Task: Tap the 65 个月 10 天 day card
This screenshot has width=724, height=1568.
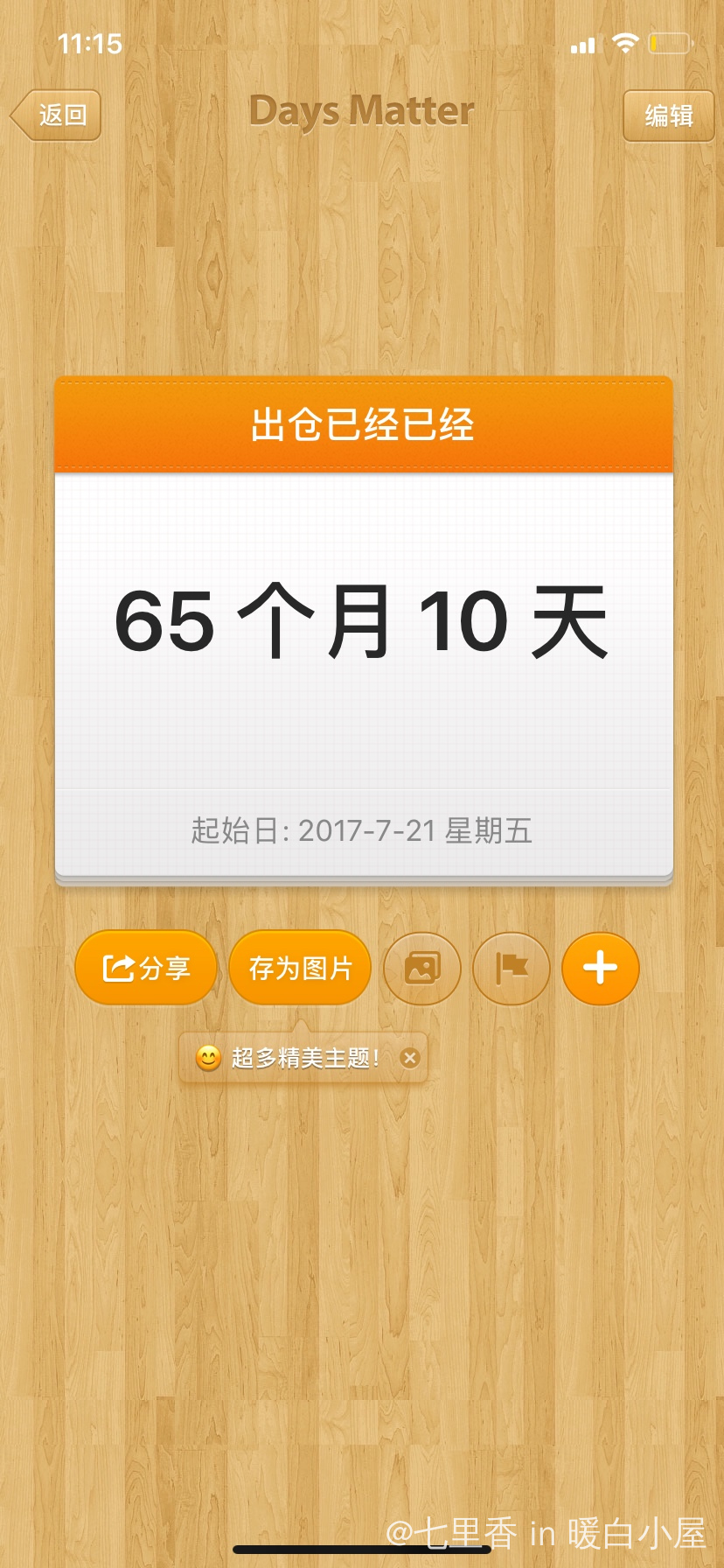Action: coord(363,623)
